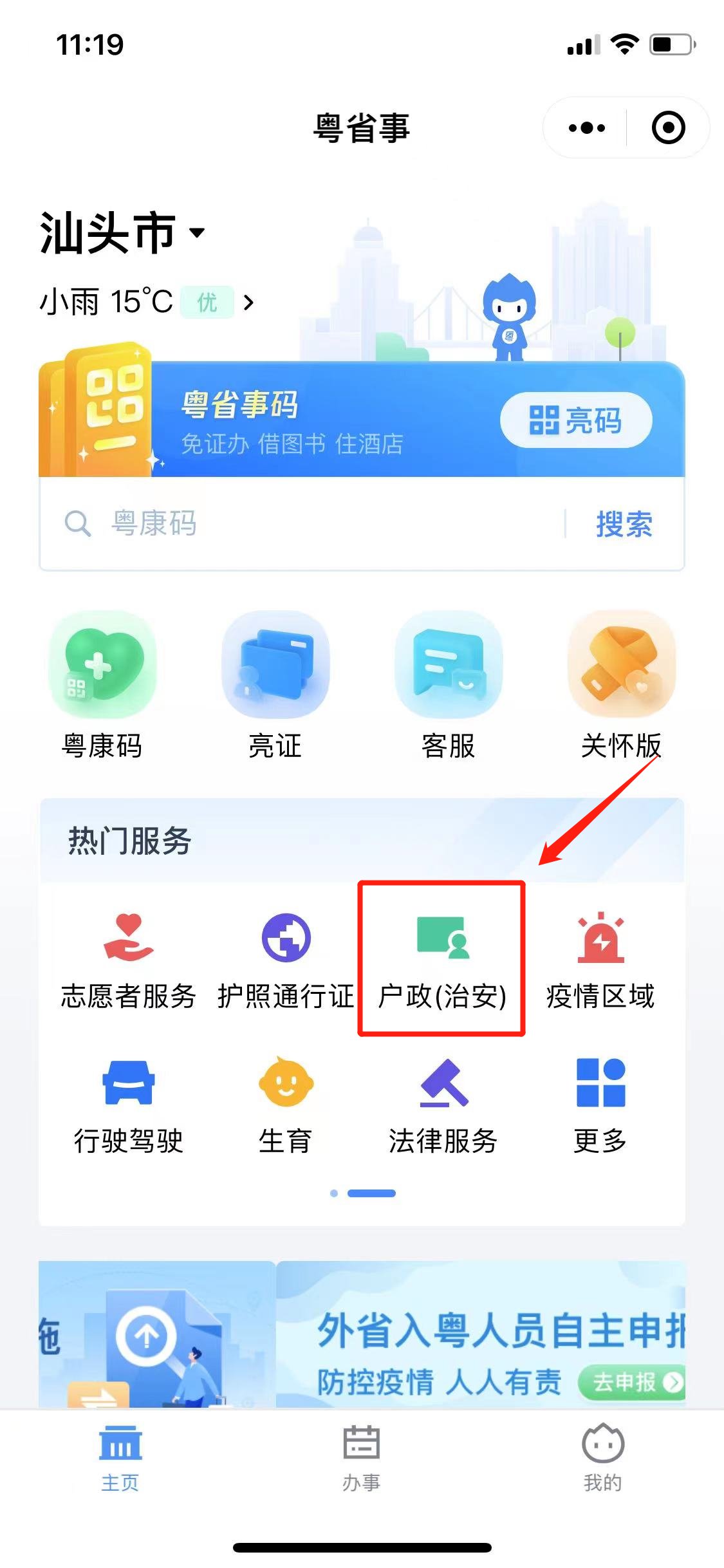This screenshot has height=1568, width=724.
Task: Open 志愿者服务
Action: click(x=128, y=960)
